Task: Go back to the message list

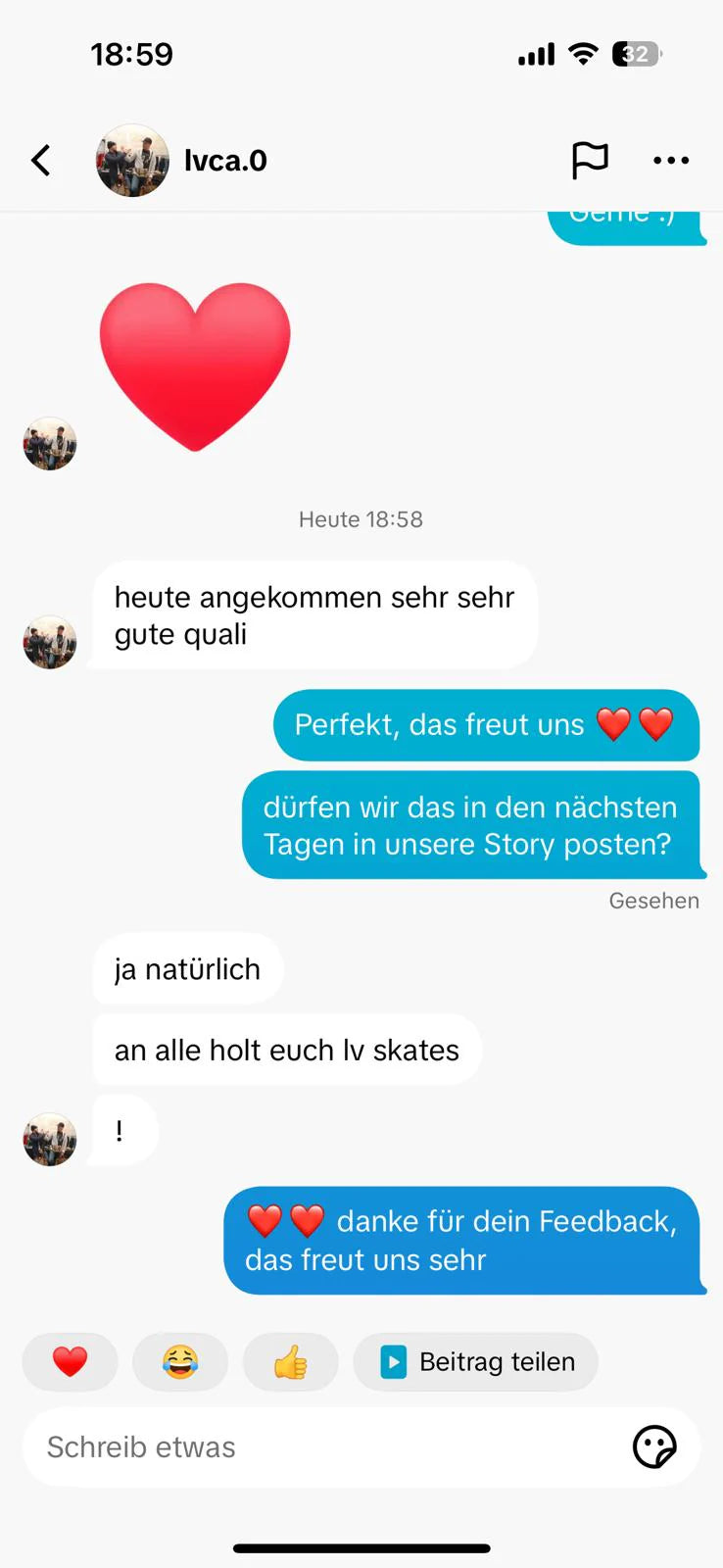Action: (x=41, y=160)
